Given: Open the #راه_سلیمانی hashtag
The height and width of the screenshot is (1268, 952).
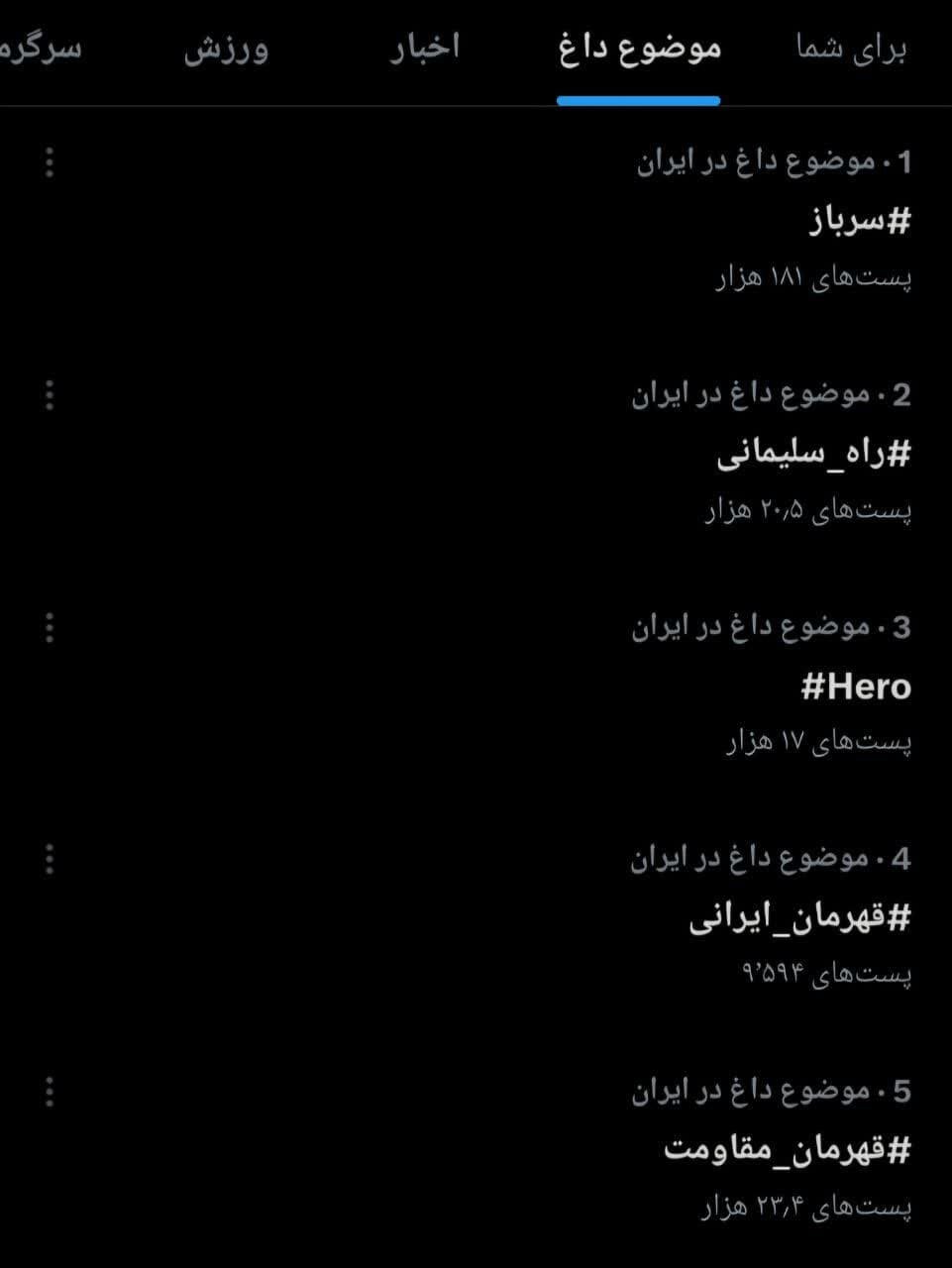Looking at the screenshot, I should coord(812,453).
